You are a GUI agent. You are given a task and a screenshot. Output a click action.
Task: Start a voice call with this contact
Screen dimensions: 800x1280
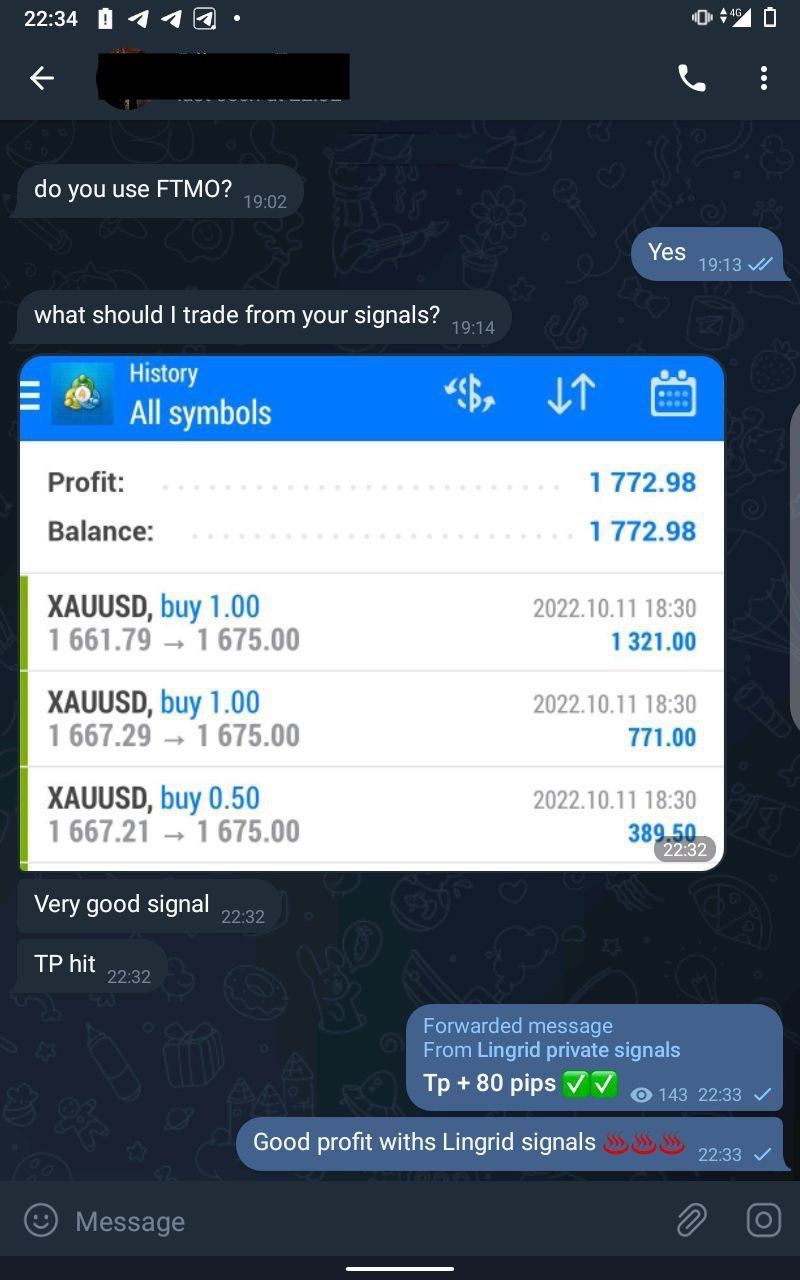tap(692, 78)
